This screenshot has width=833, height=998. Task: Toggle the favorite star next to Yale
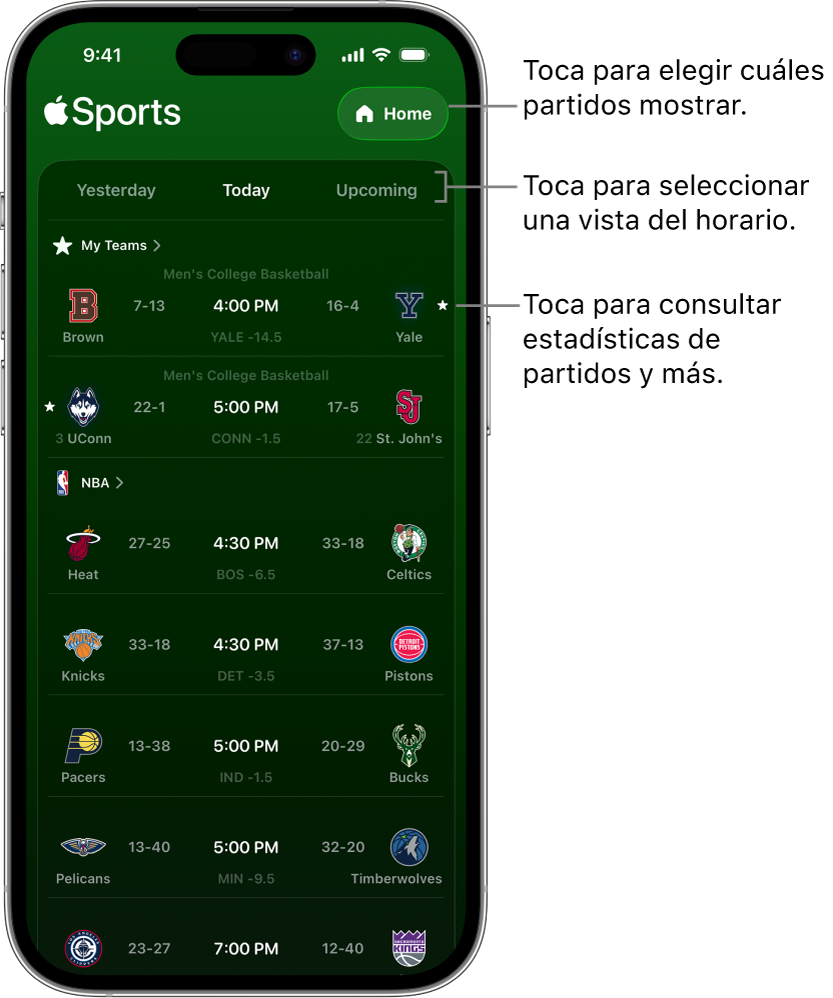click(443, 305)
